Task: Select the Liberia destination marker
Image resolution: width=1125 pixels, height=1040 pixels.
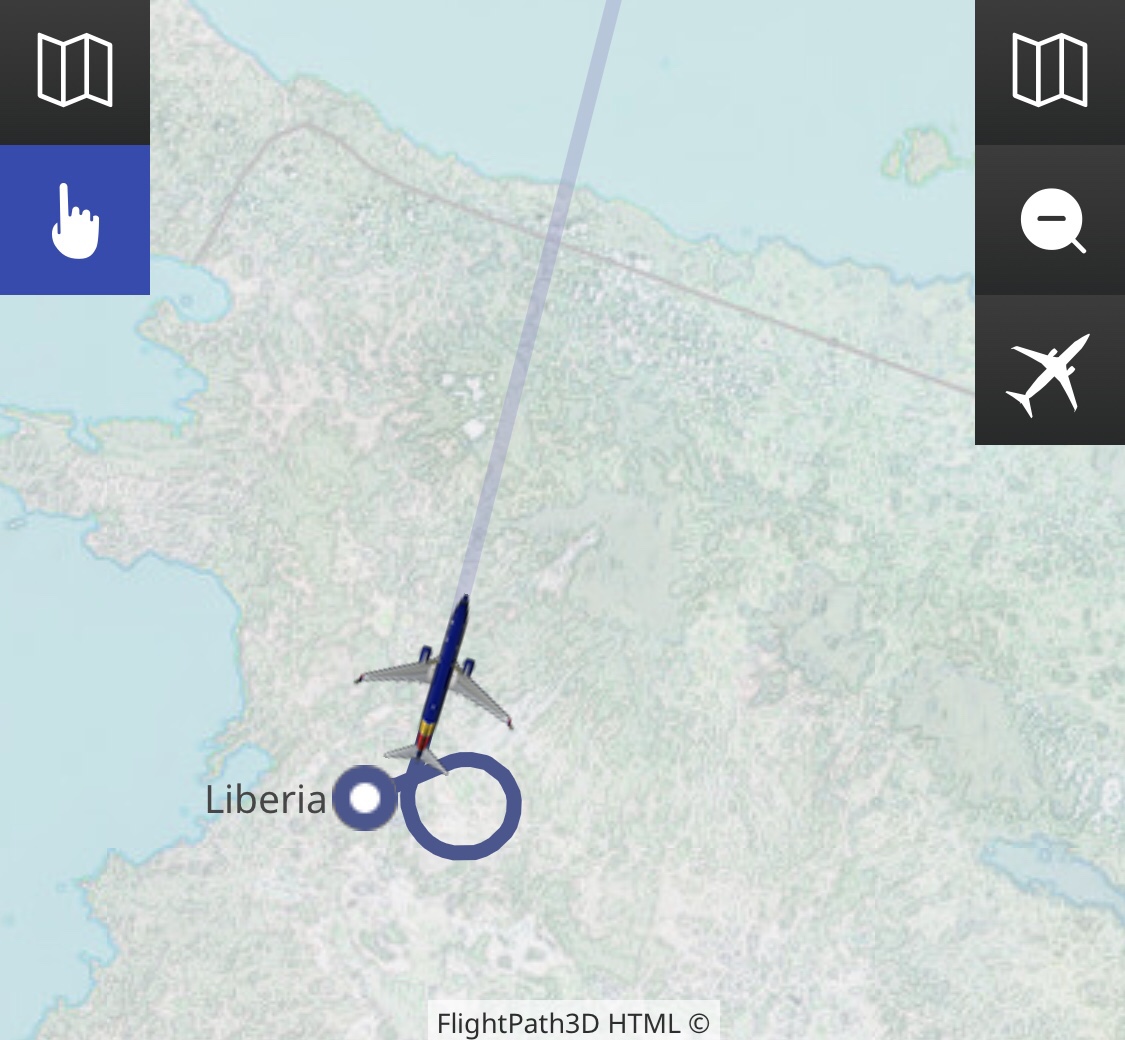Action: click(x=365, y=798)
